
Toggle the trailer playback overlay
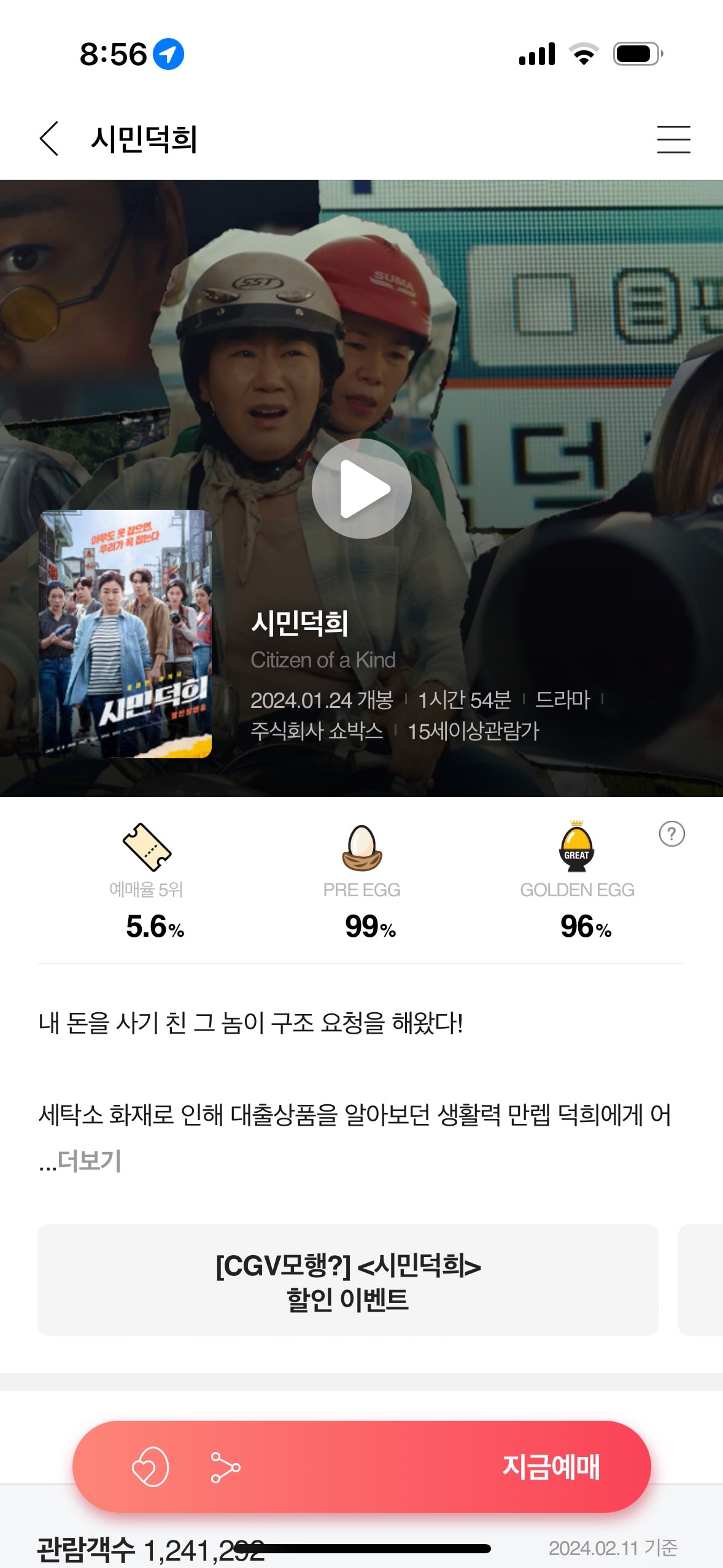click(x=361, y=488)
